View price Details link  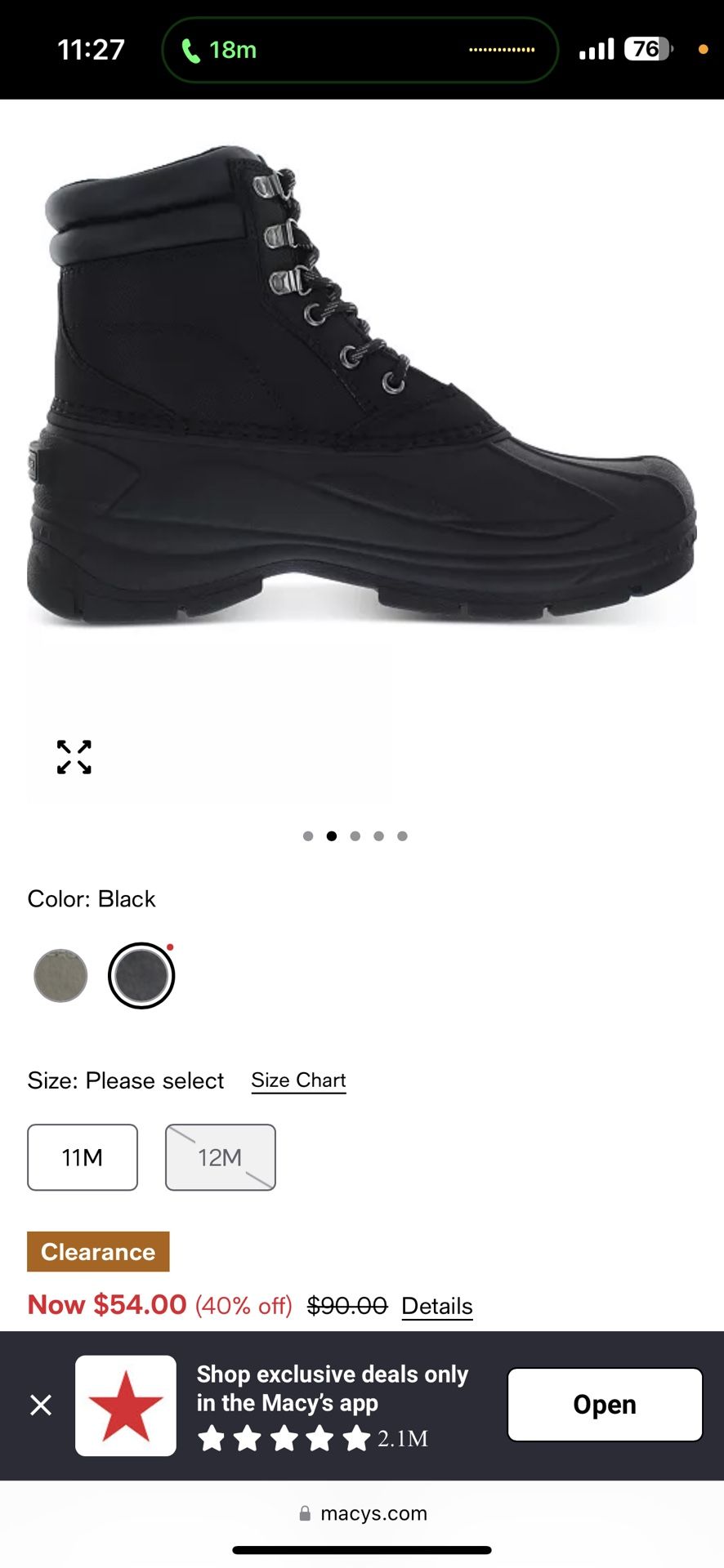point(437,1306)
